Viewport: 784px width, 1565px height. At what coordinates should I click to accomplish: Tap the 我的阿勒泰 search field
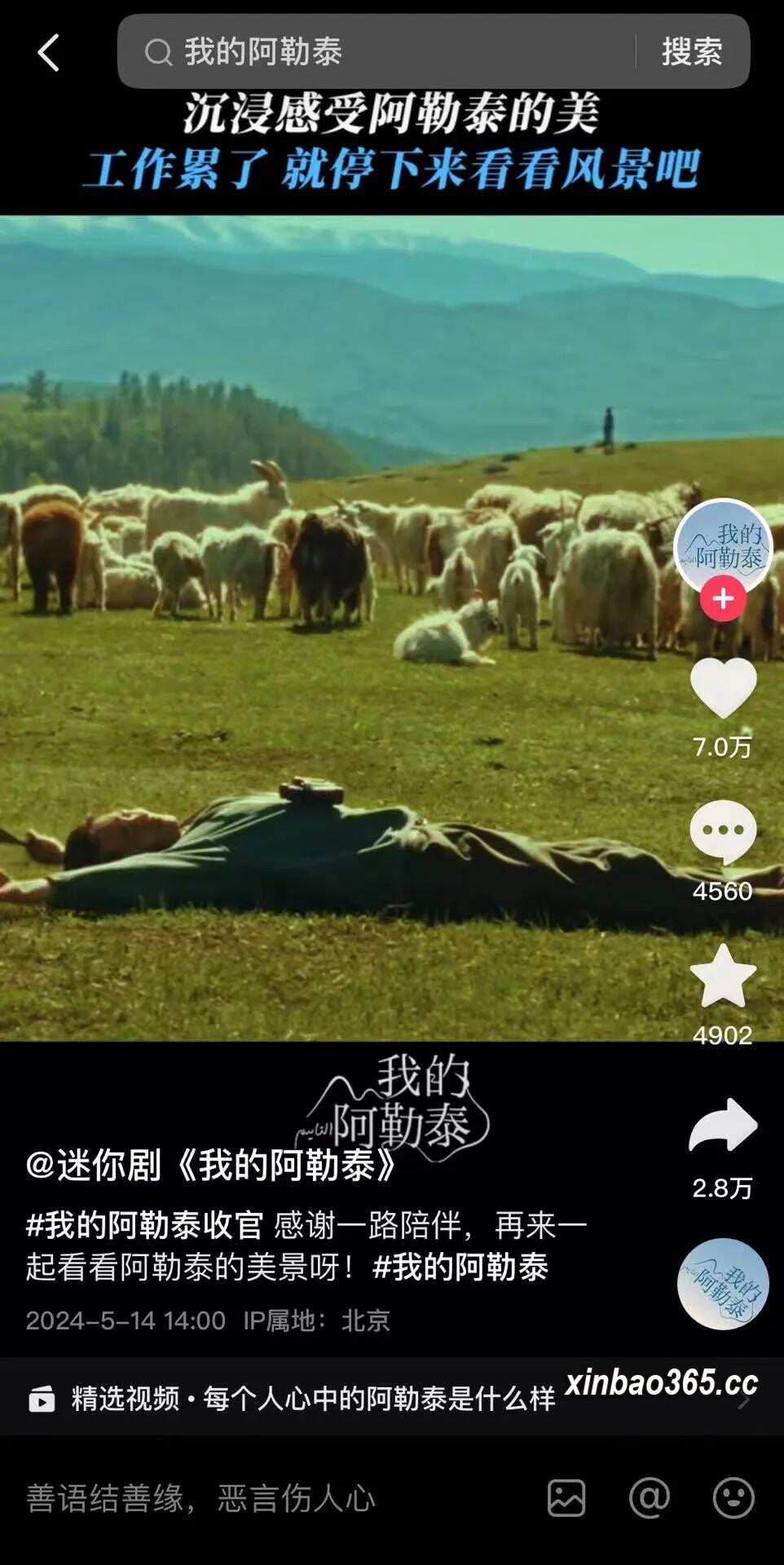[377, 52]
